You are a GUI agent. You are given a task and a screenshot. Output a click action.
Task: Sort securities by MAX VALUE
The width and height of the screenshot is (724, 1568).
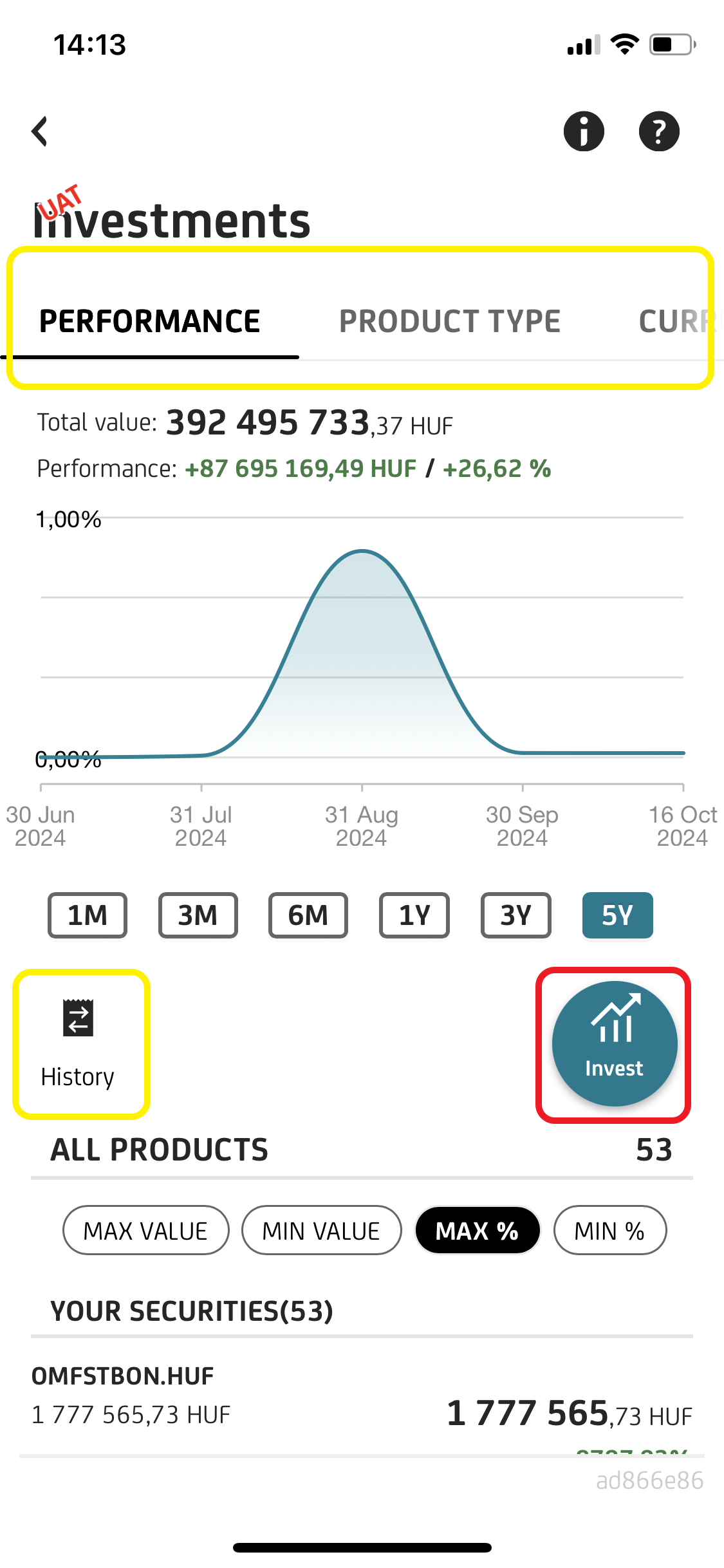coord(145,1230)
